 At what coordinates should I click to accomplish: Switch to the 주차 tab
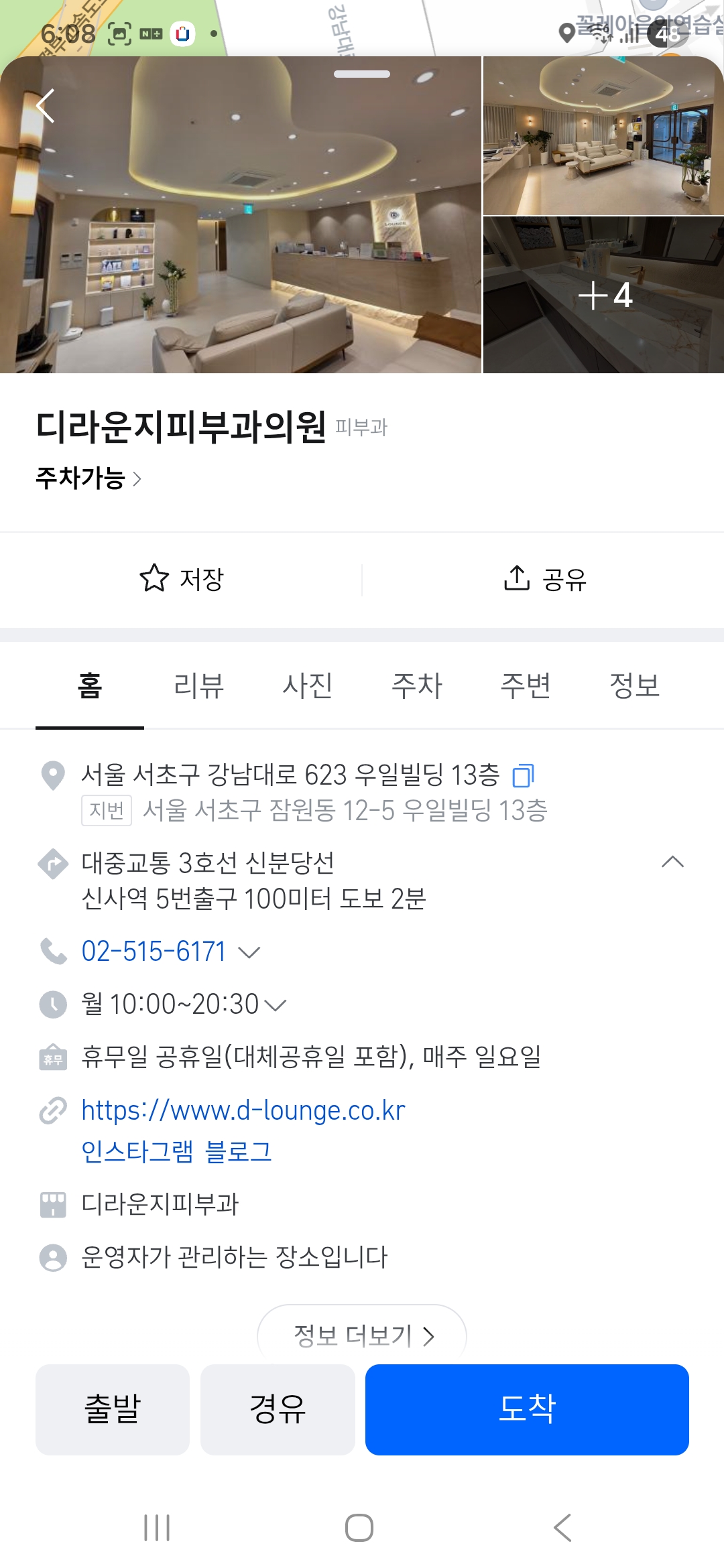pyautogui.click(x=417, y=685)
